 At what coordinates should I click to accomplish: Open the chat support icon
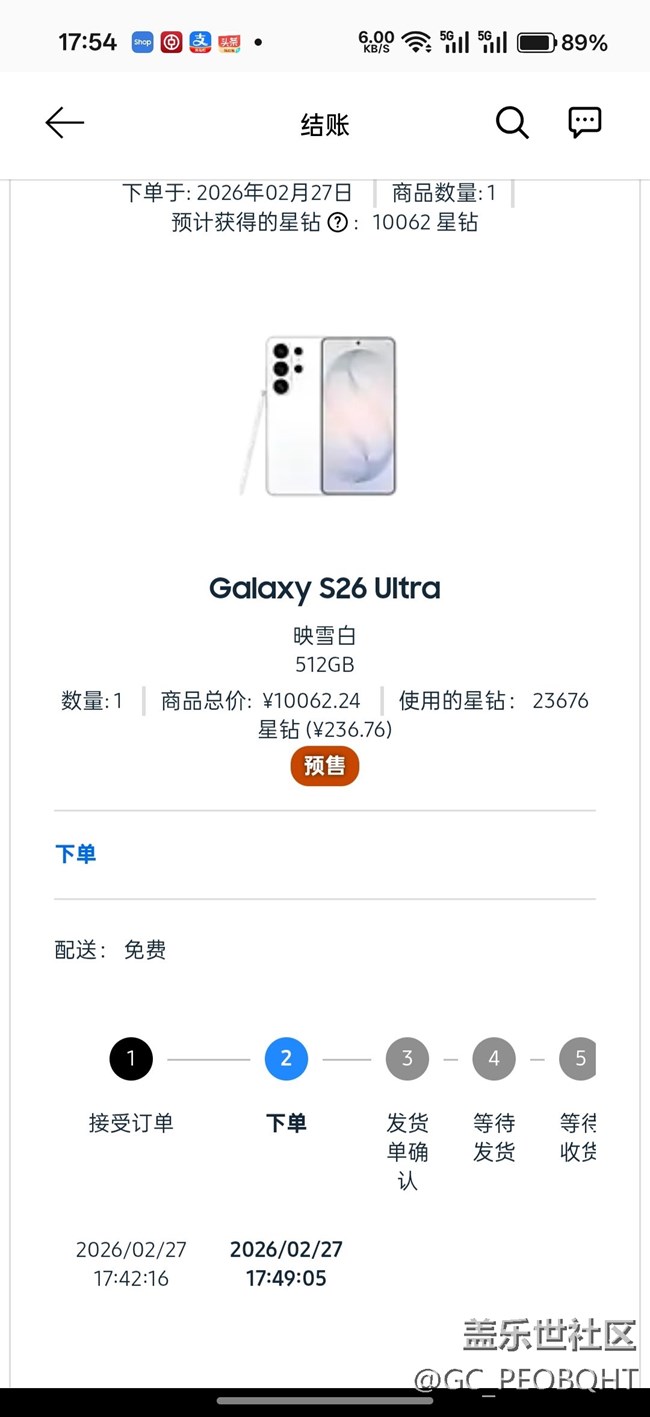[585, 123]
